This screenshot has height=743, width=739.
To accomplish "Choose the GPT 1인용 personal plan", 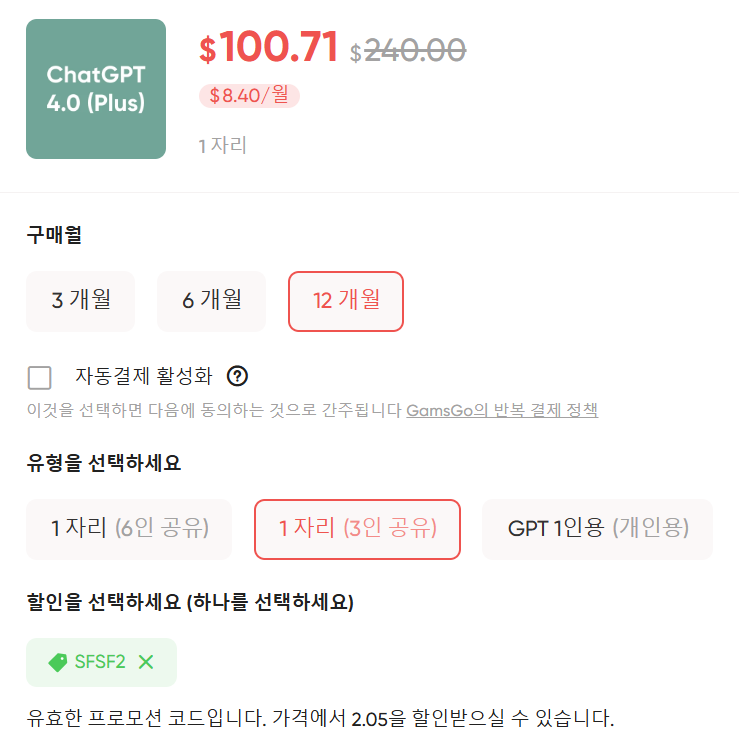I will pos(597,530).
